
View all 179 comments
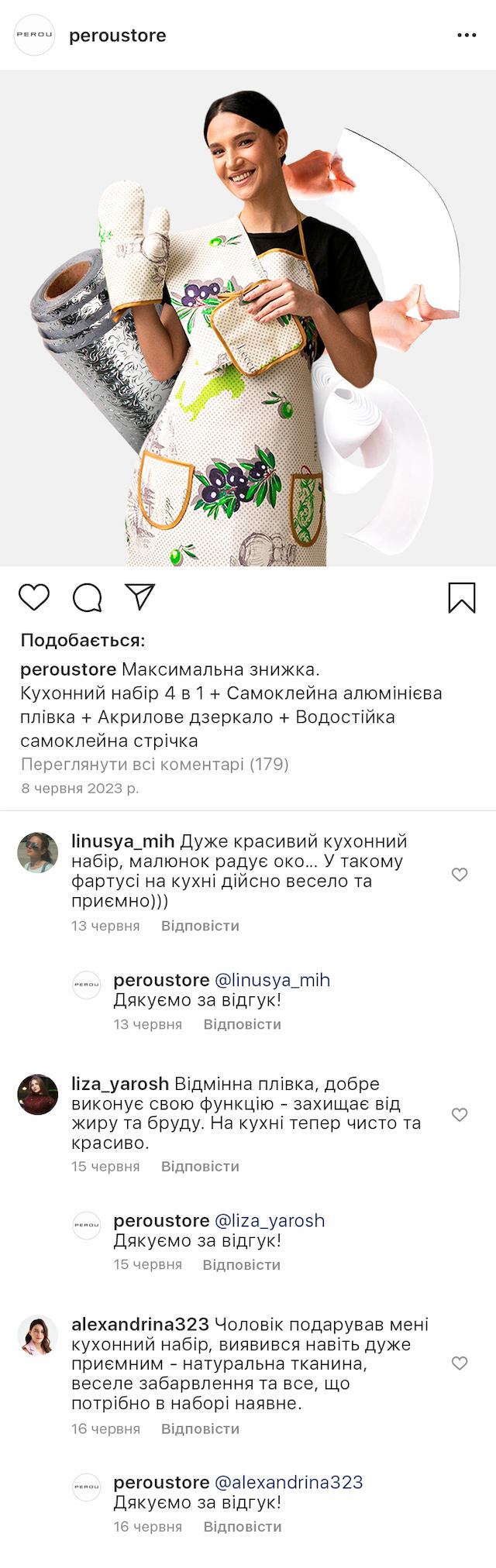click(154, 765)
